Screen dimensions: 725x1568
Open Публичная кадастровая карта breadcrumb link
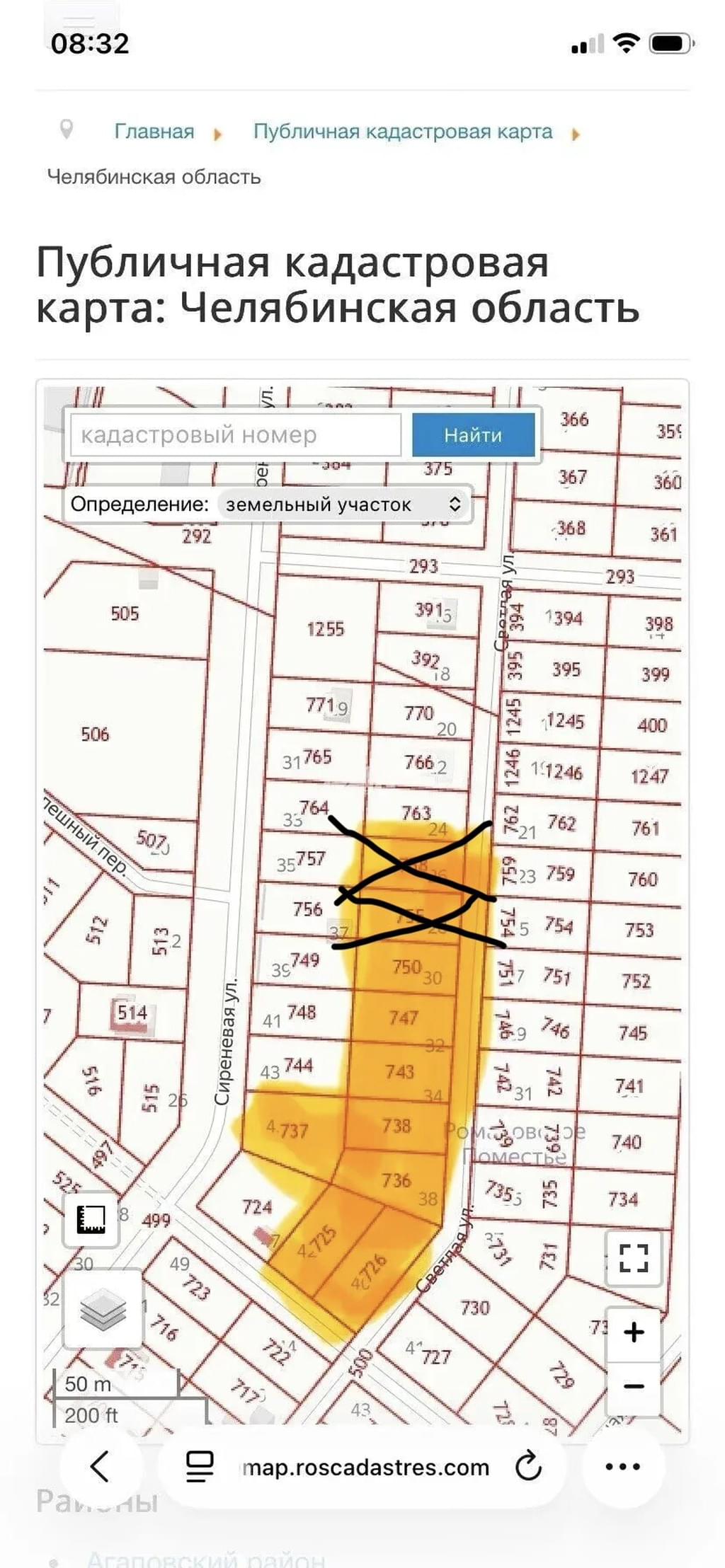403,132
